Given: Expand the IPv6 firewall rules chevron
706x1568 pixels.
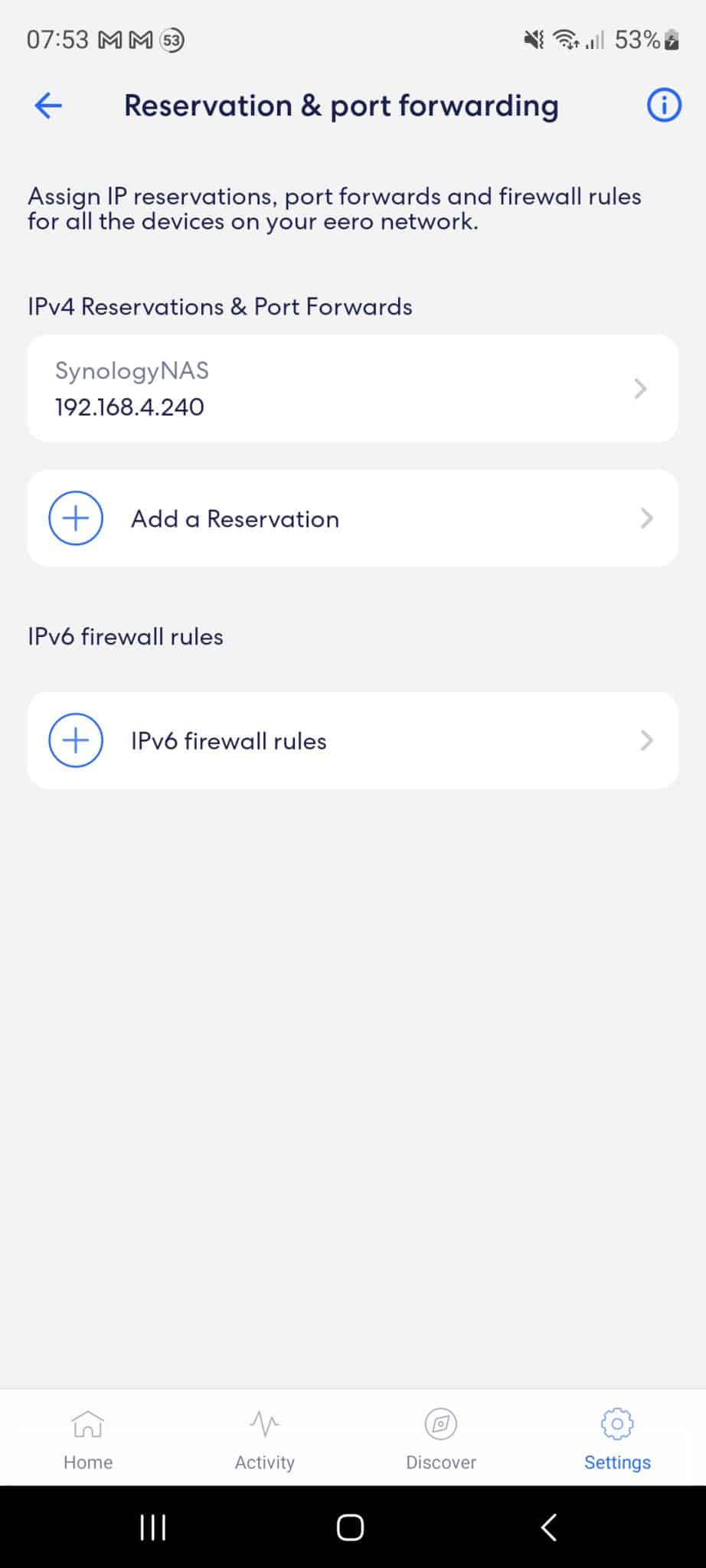Looking at the screenshot, I should pyautogui.click(x=647, y=740).
